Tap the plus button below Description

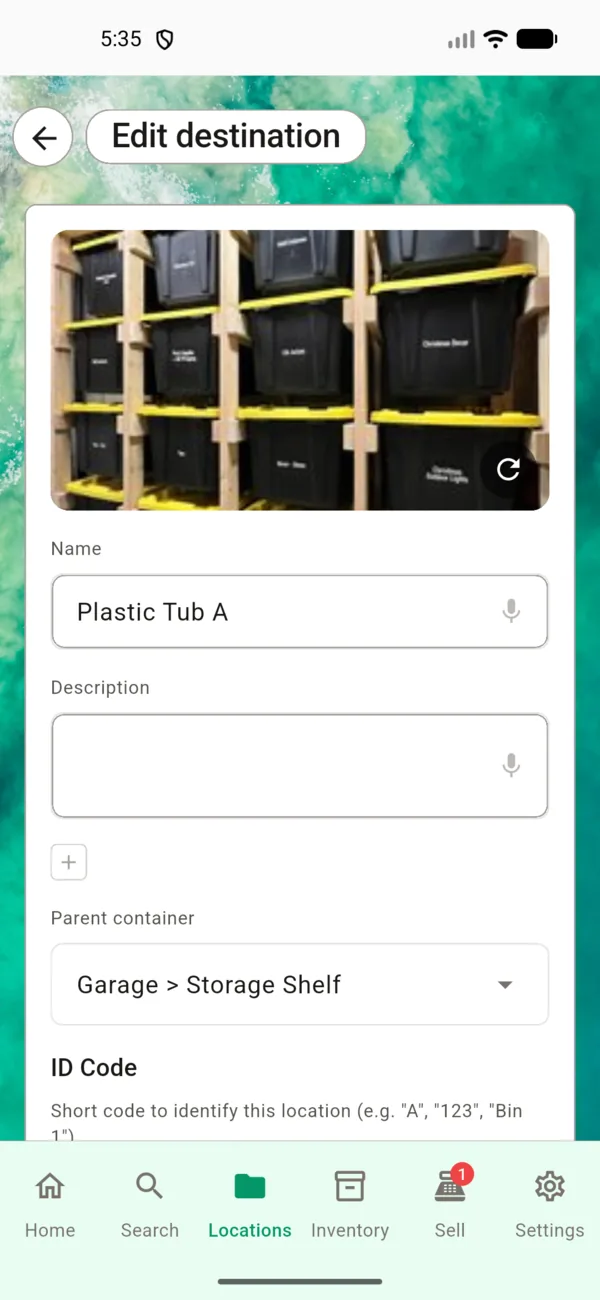(69, 862)
